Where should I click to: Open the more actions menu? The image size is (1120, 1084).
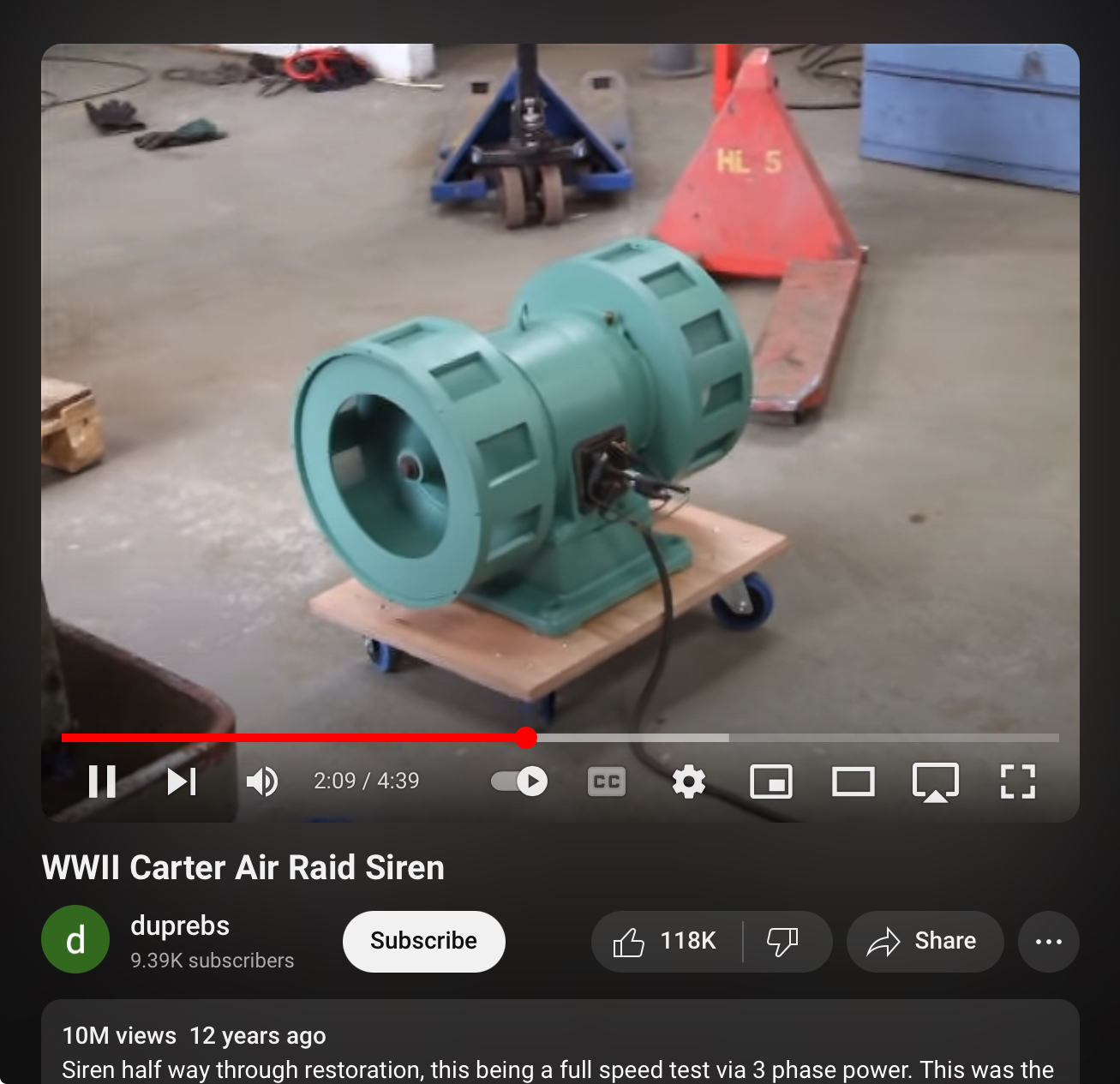(1048, 941)
